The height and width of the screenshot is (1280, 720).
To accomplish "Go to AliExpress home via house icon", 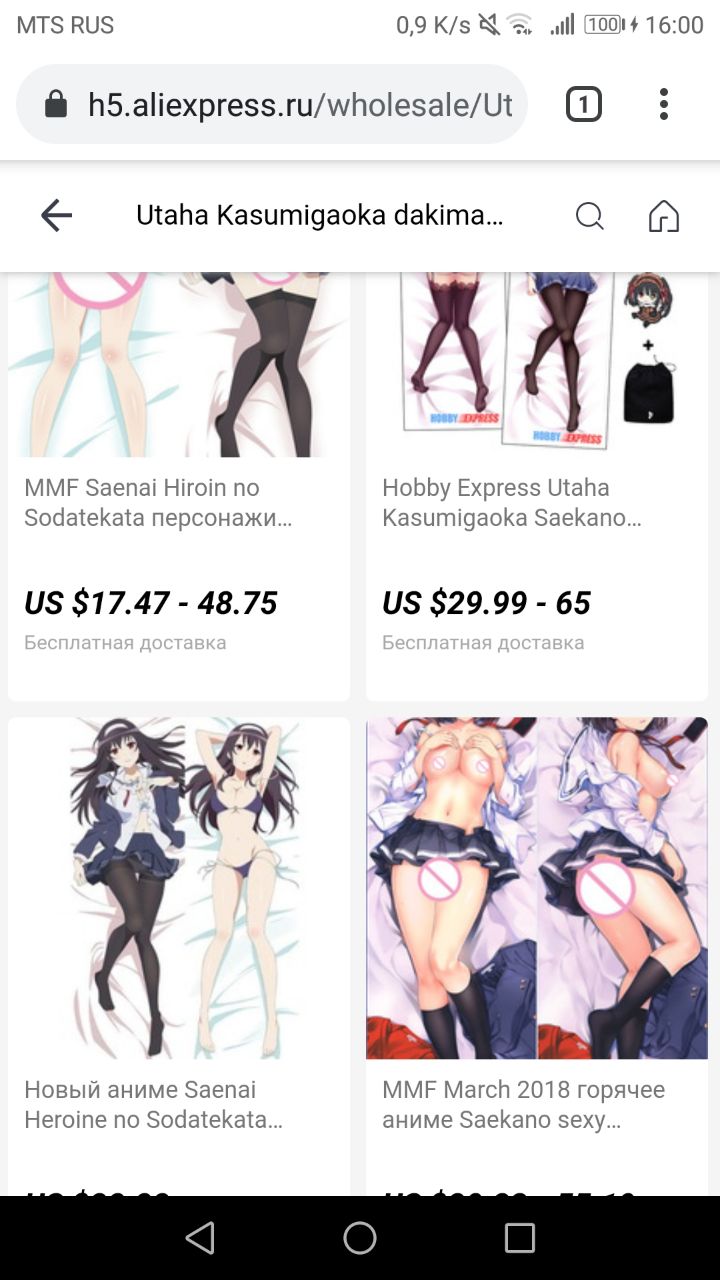I will pos(664,215).
